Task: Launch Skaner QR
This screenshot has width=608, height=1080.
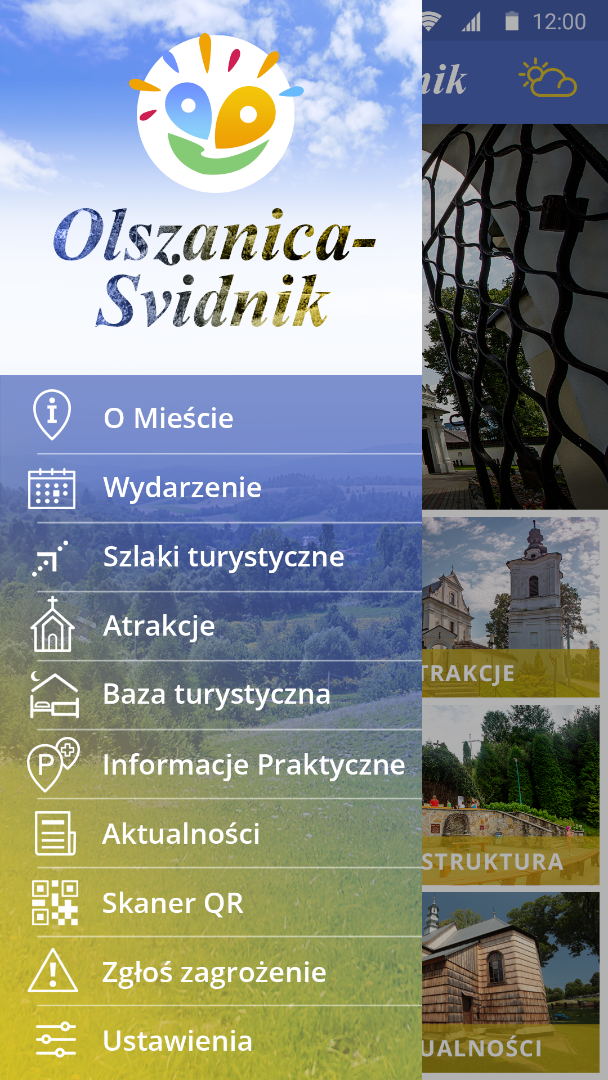Action: point(173,904)
